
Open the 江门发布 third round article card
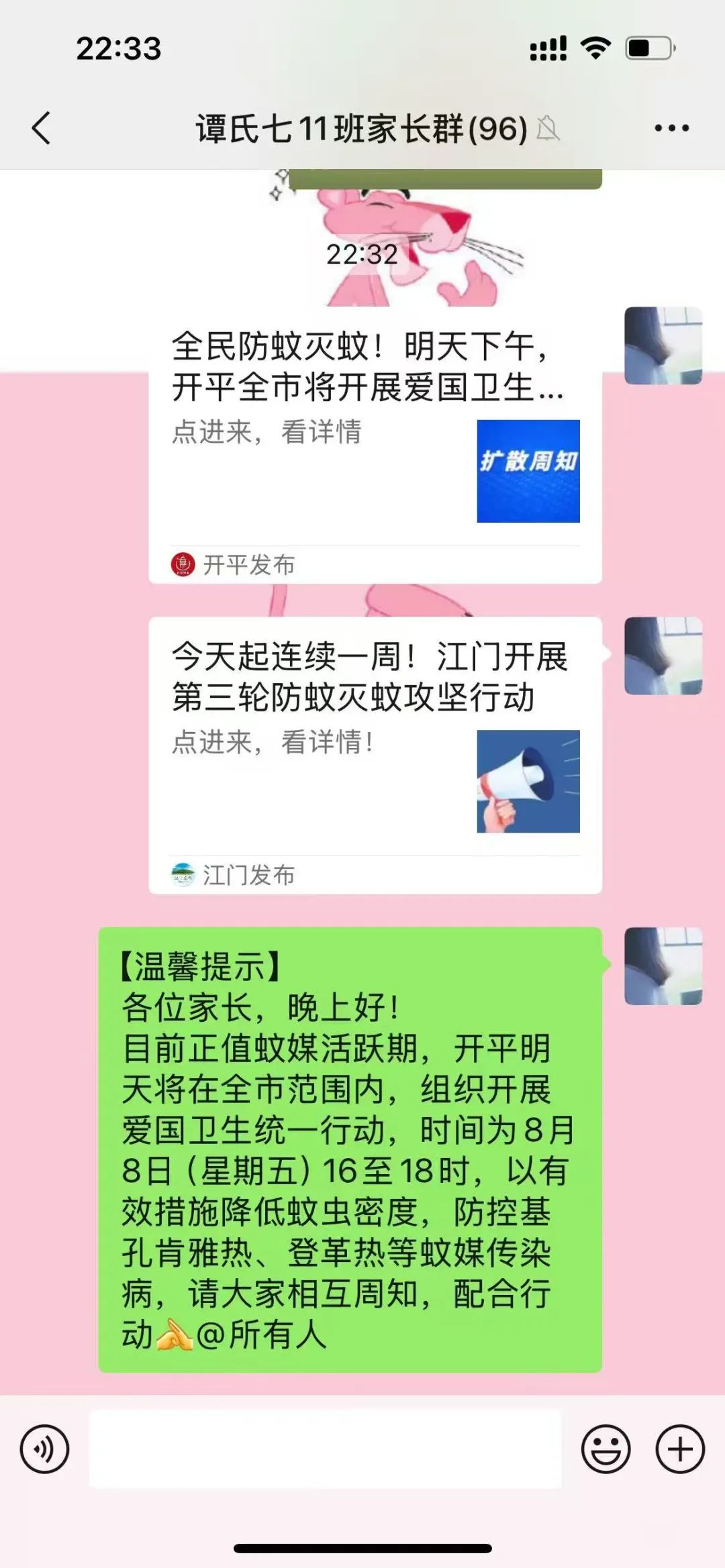pyautogui.click(x=375, y=755)
